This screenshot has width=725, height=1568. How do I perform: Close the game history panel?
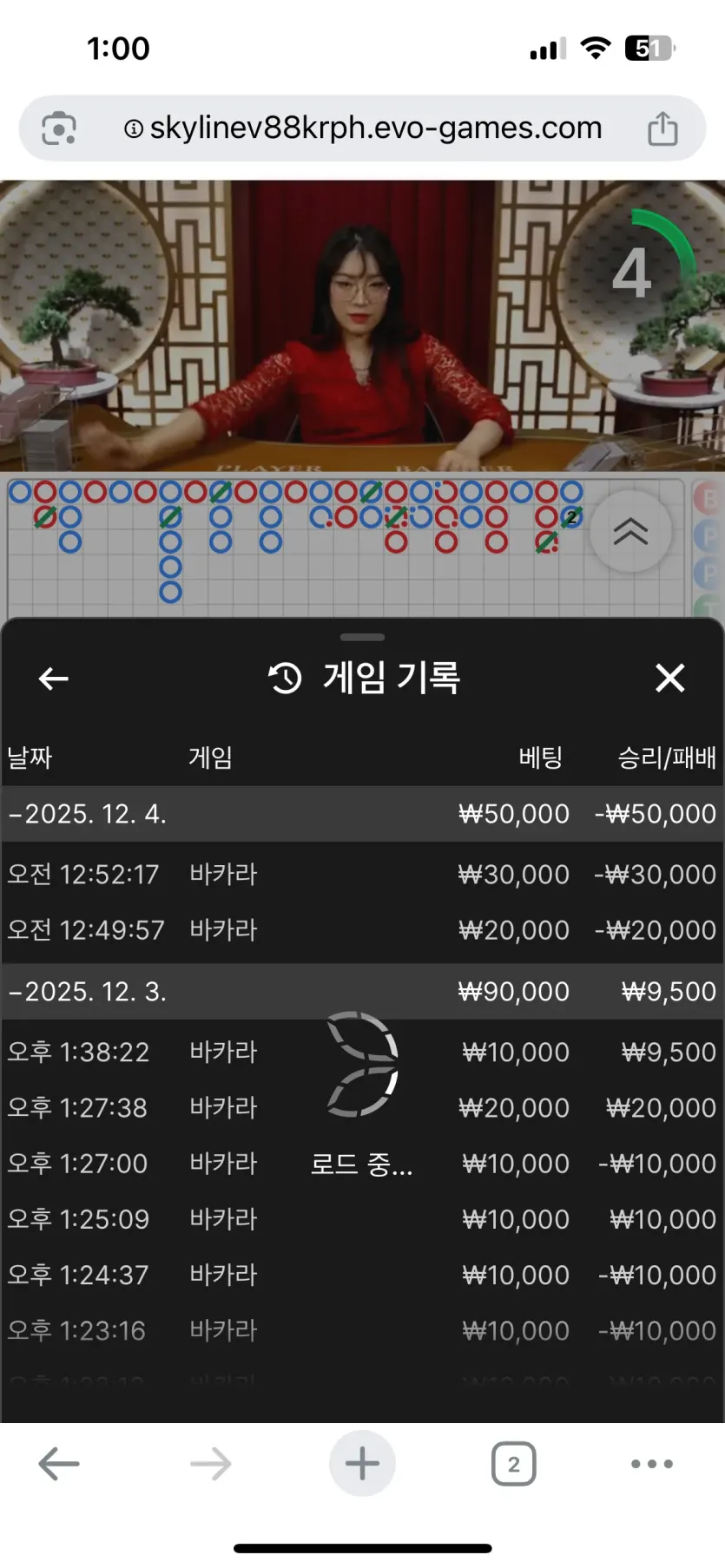(x=669, y=678)
